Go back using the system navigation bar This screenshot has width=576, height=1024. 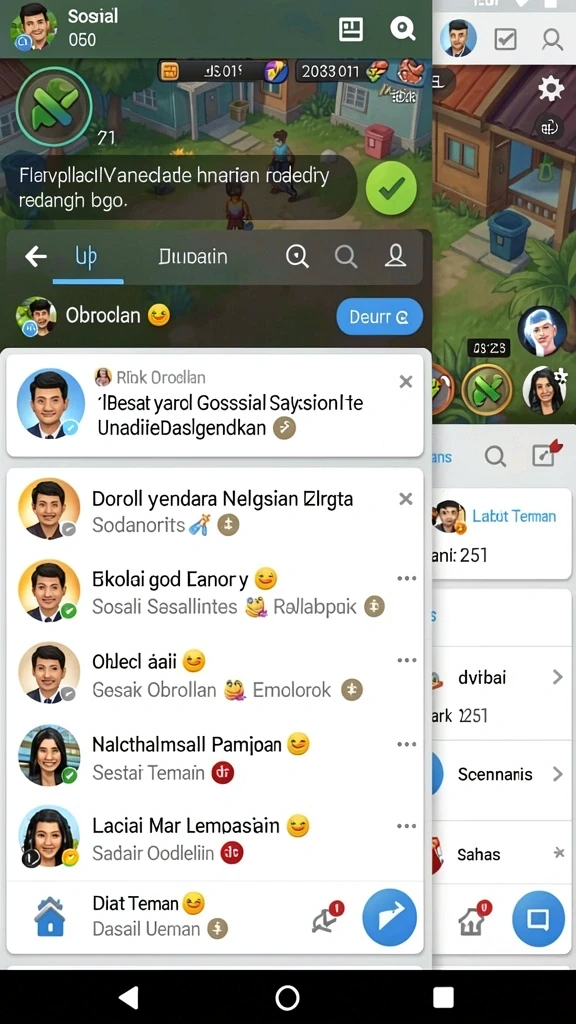pos(129,997)
